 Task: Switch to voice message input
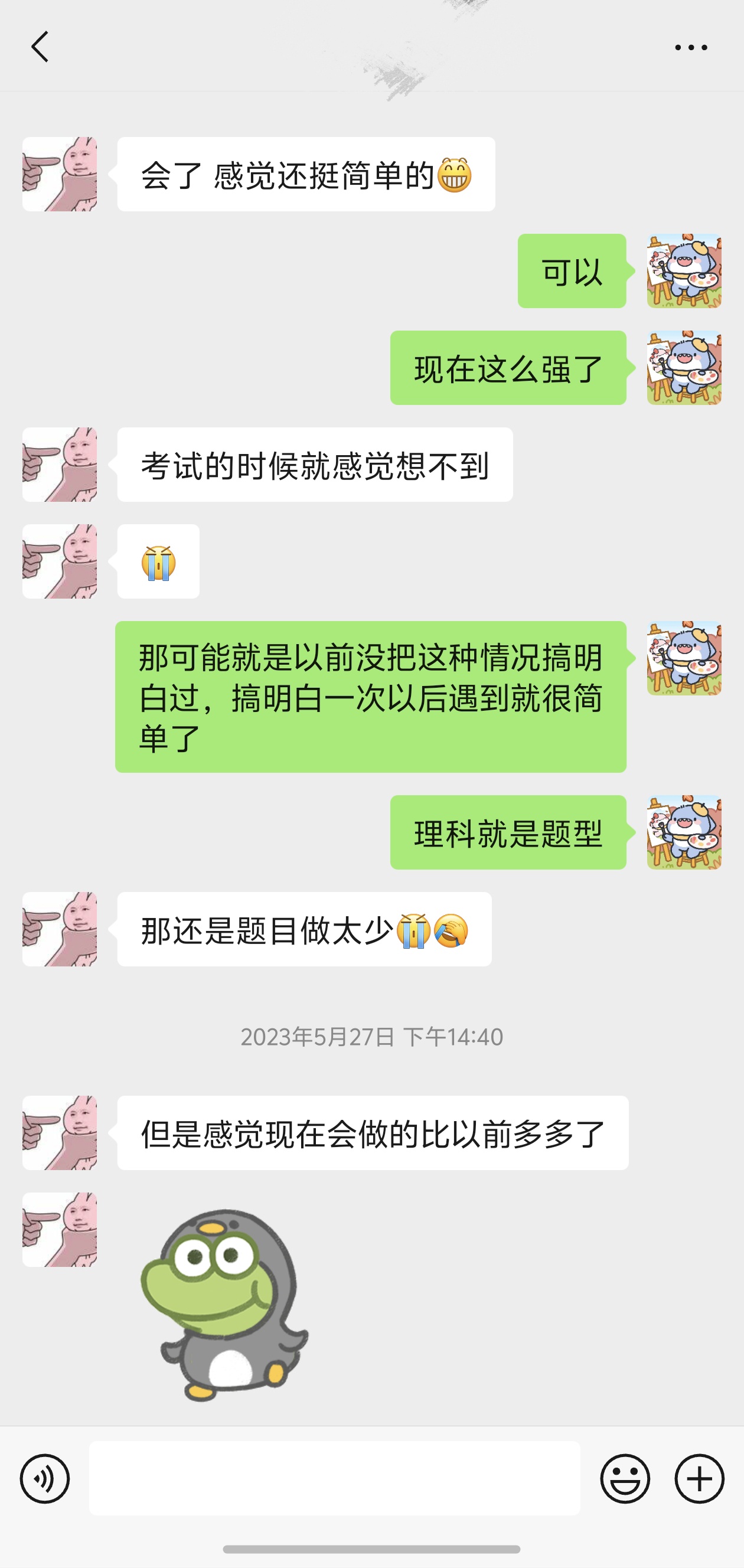[44, 1478]
